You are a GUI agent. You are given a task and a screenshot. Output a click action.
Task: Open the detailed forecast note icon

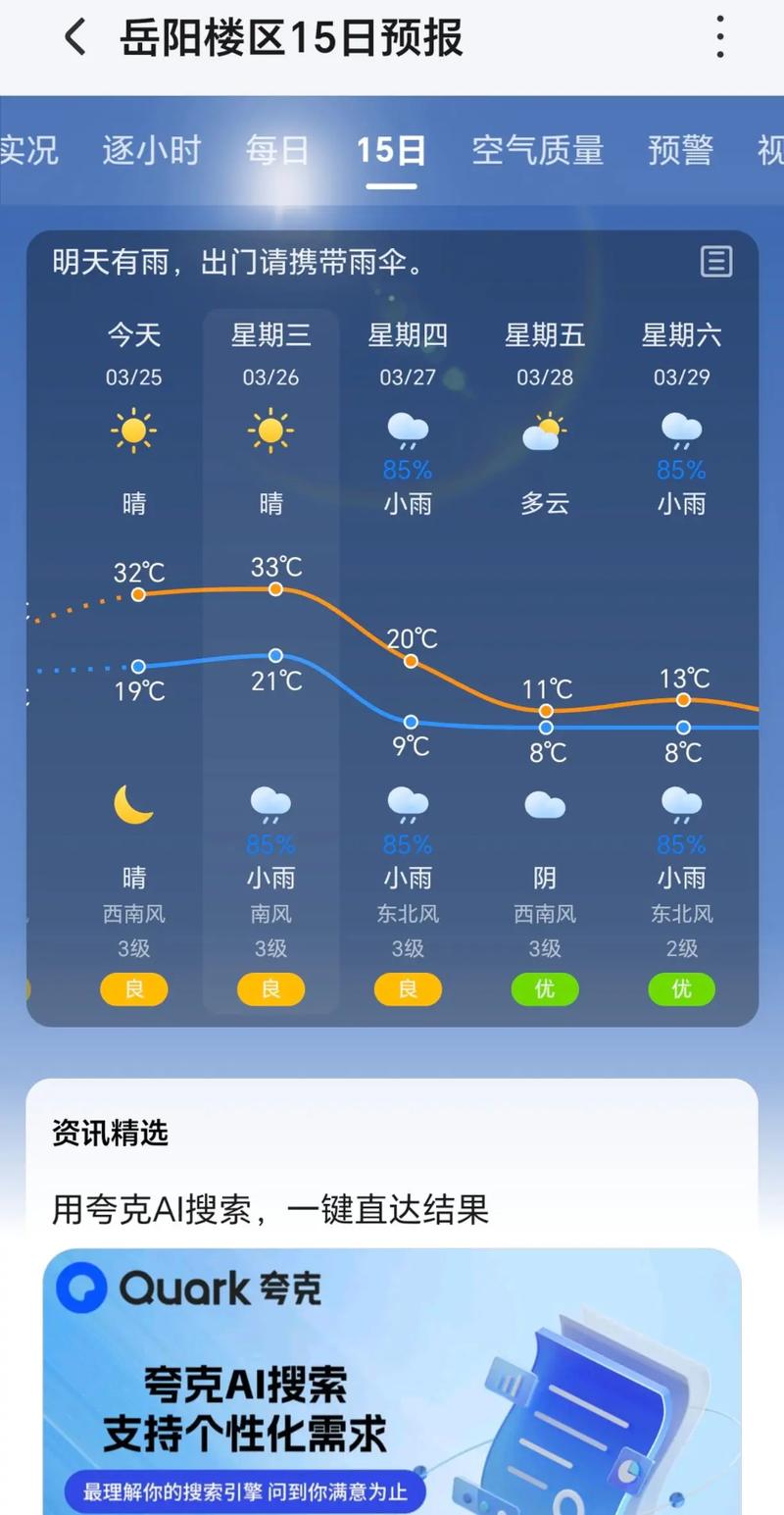[716, 262]
